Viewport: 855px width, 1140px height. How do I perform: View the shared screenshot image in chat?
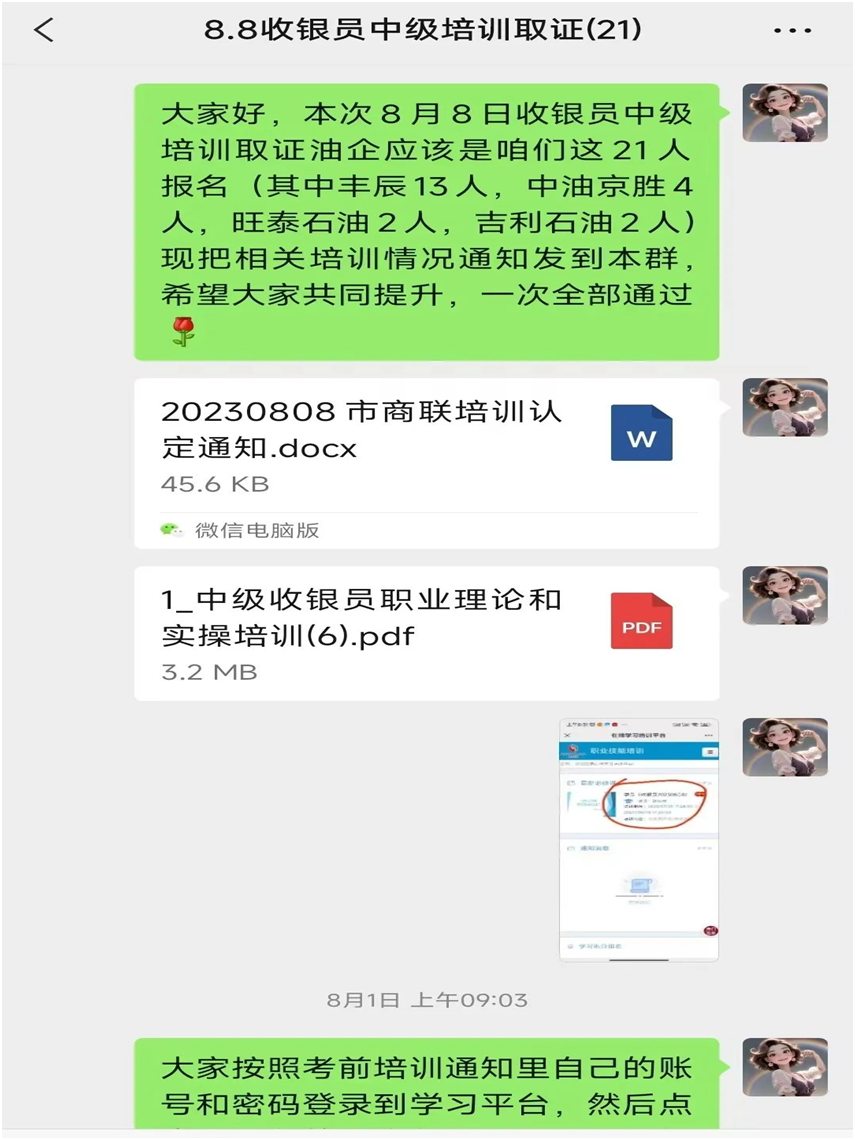point(638,840)
